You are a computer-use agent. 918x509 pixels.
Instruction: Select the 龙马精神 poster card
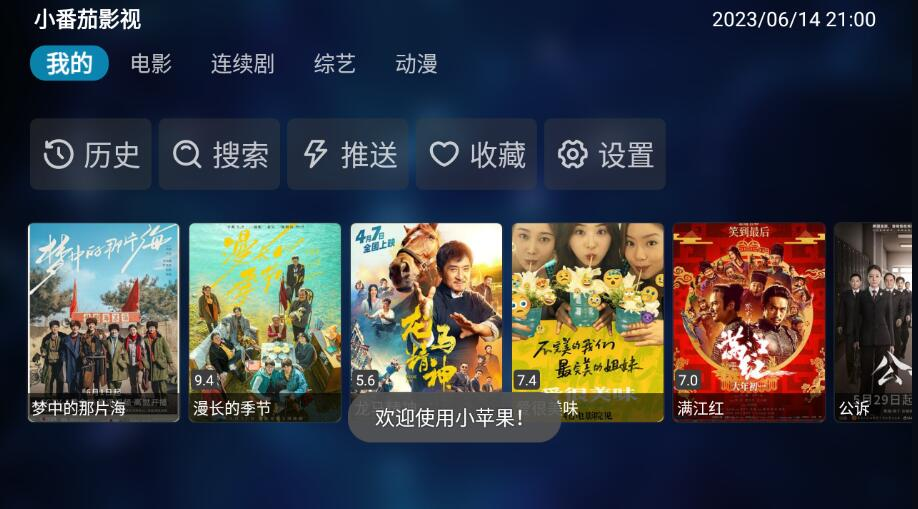(426, 310)
